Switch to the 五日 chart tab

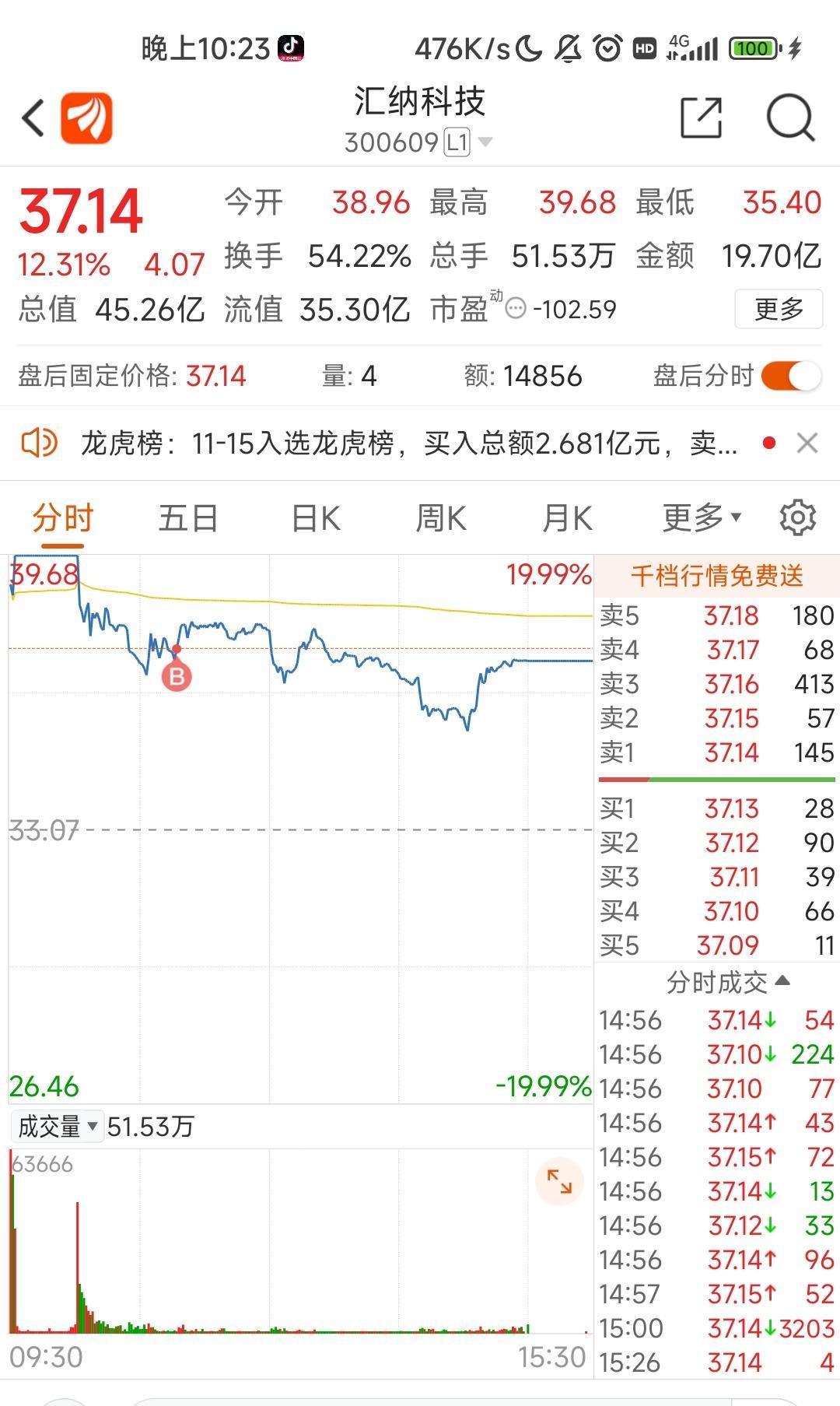187,518
